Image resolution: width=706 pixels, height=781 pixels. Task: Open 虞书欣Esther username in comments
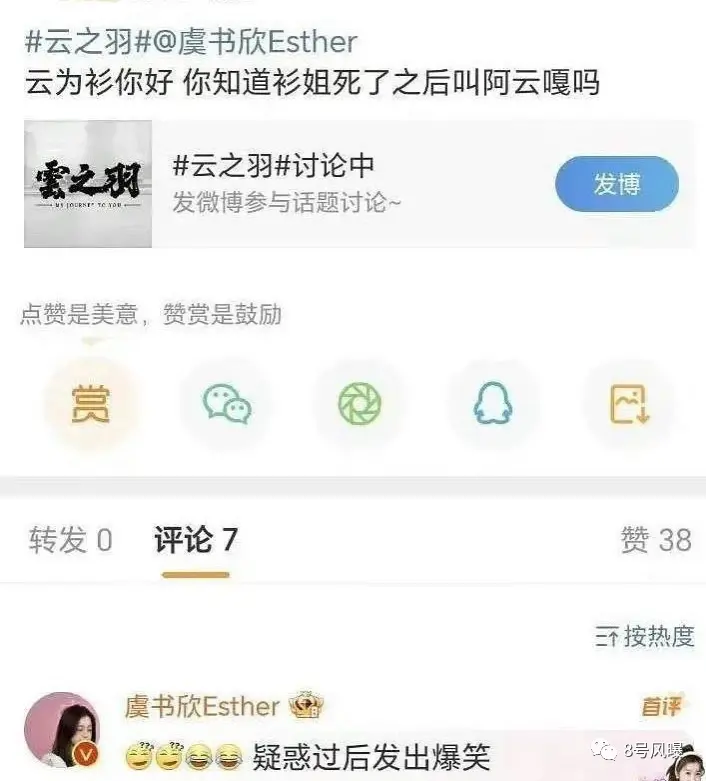tap(202, 707)
